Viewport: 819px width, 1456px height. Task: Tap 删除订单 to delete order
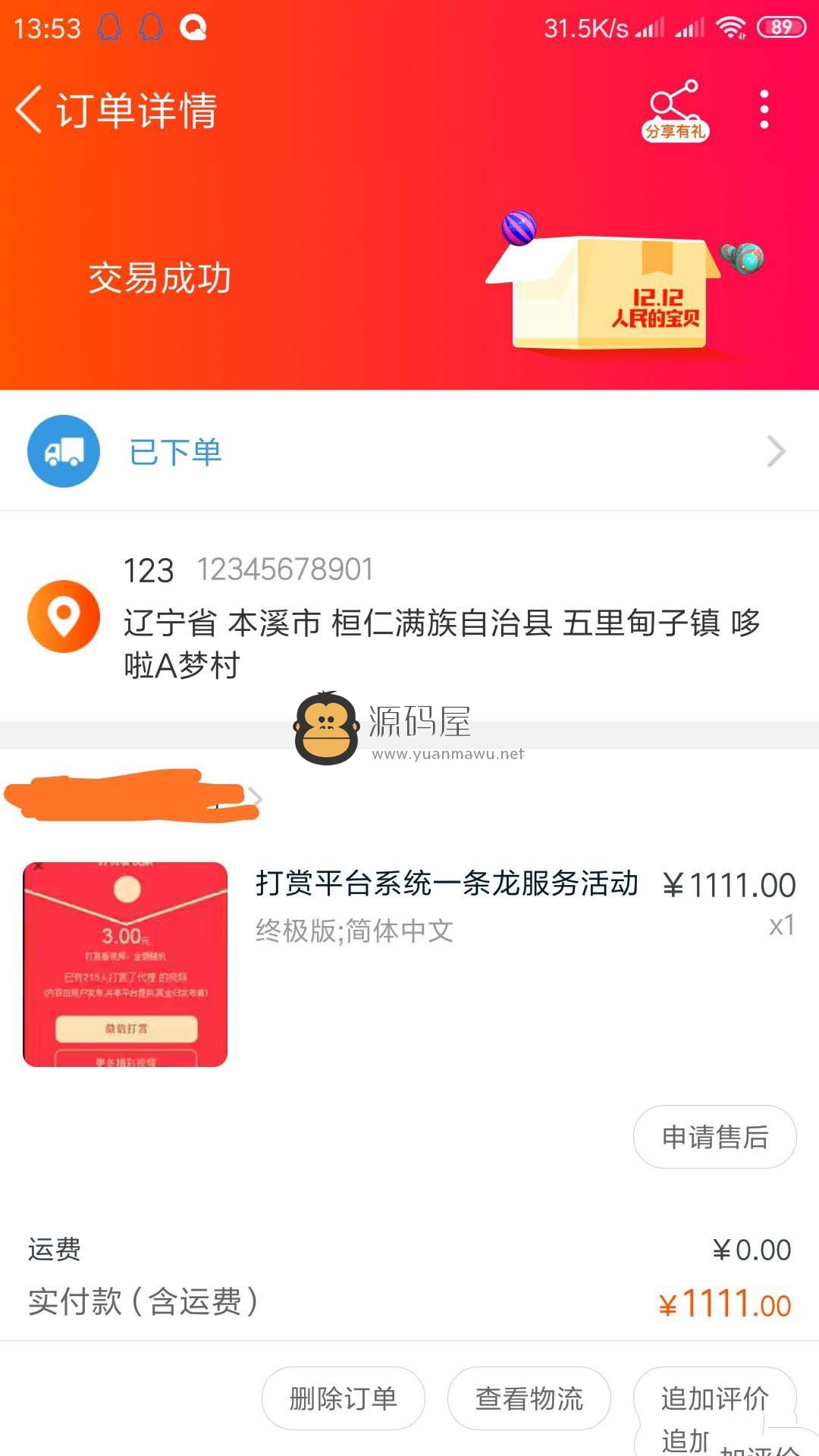pos(343,1398)
